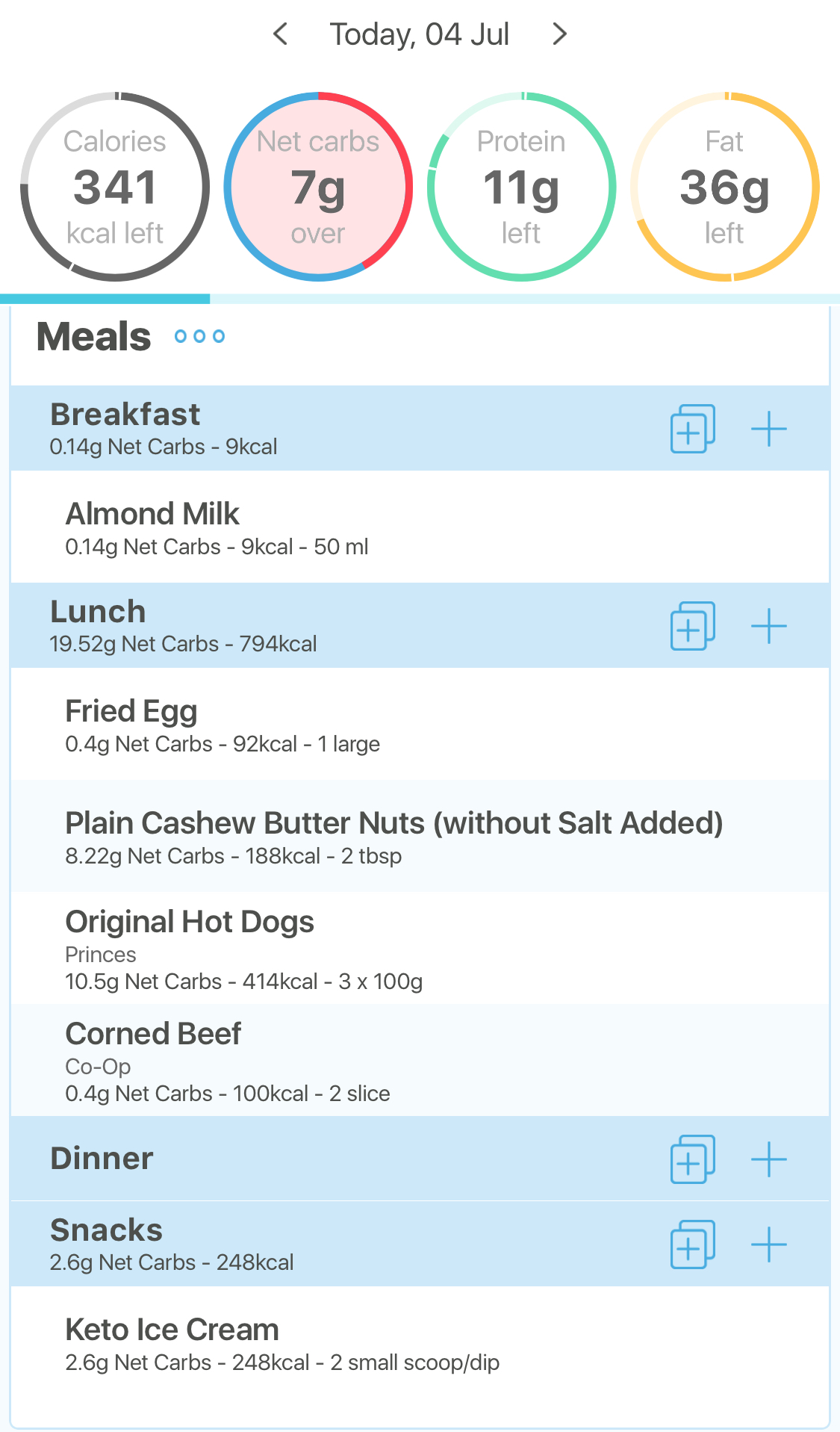Open the Meals three-dot options

[x=199, y=336]
